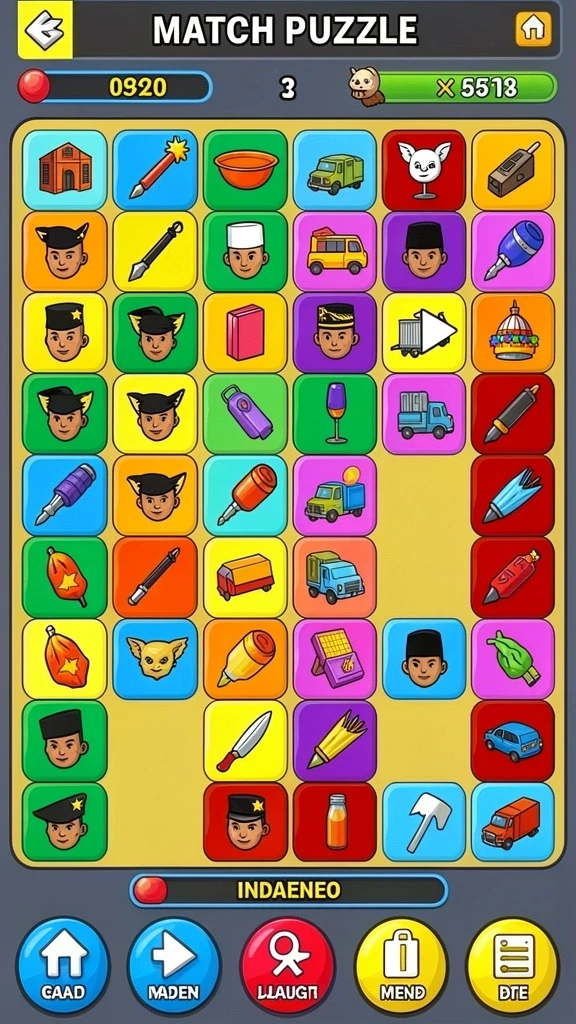Open the MEND bag button

pyautogui.click(x=402, y=965)
